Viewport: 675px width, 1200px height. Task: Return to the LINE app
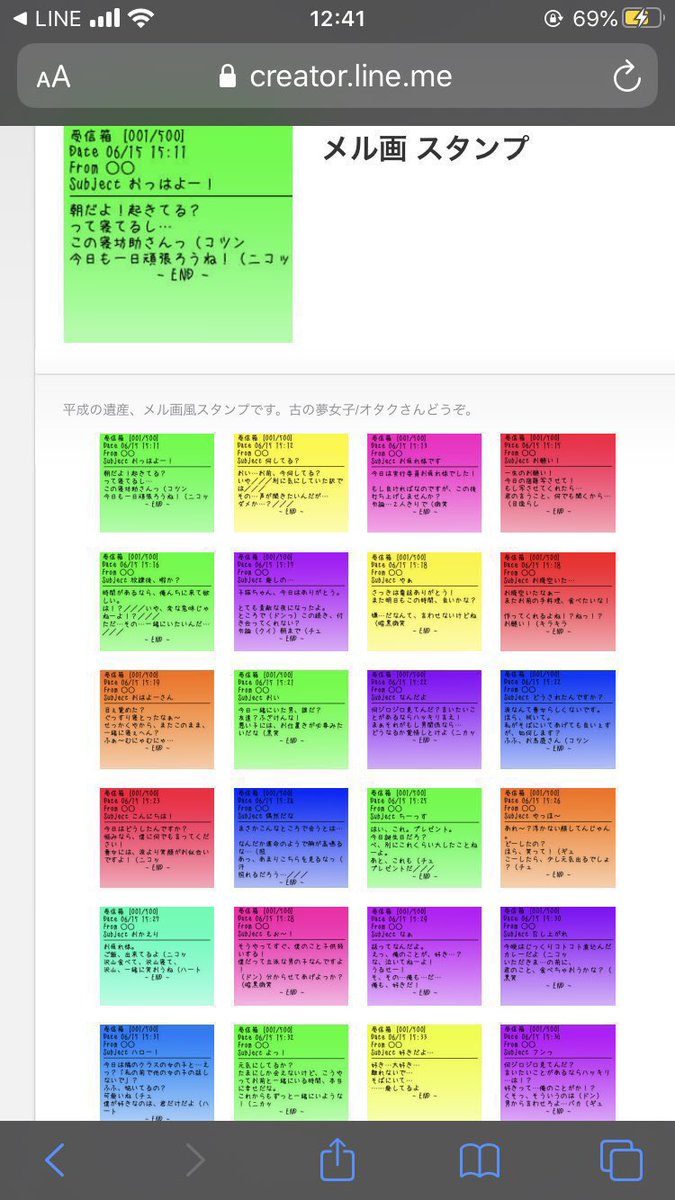(50, 18)
